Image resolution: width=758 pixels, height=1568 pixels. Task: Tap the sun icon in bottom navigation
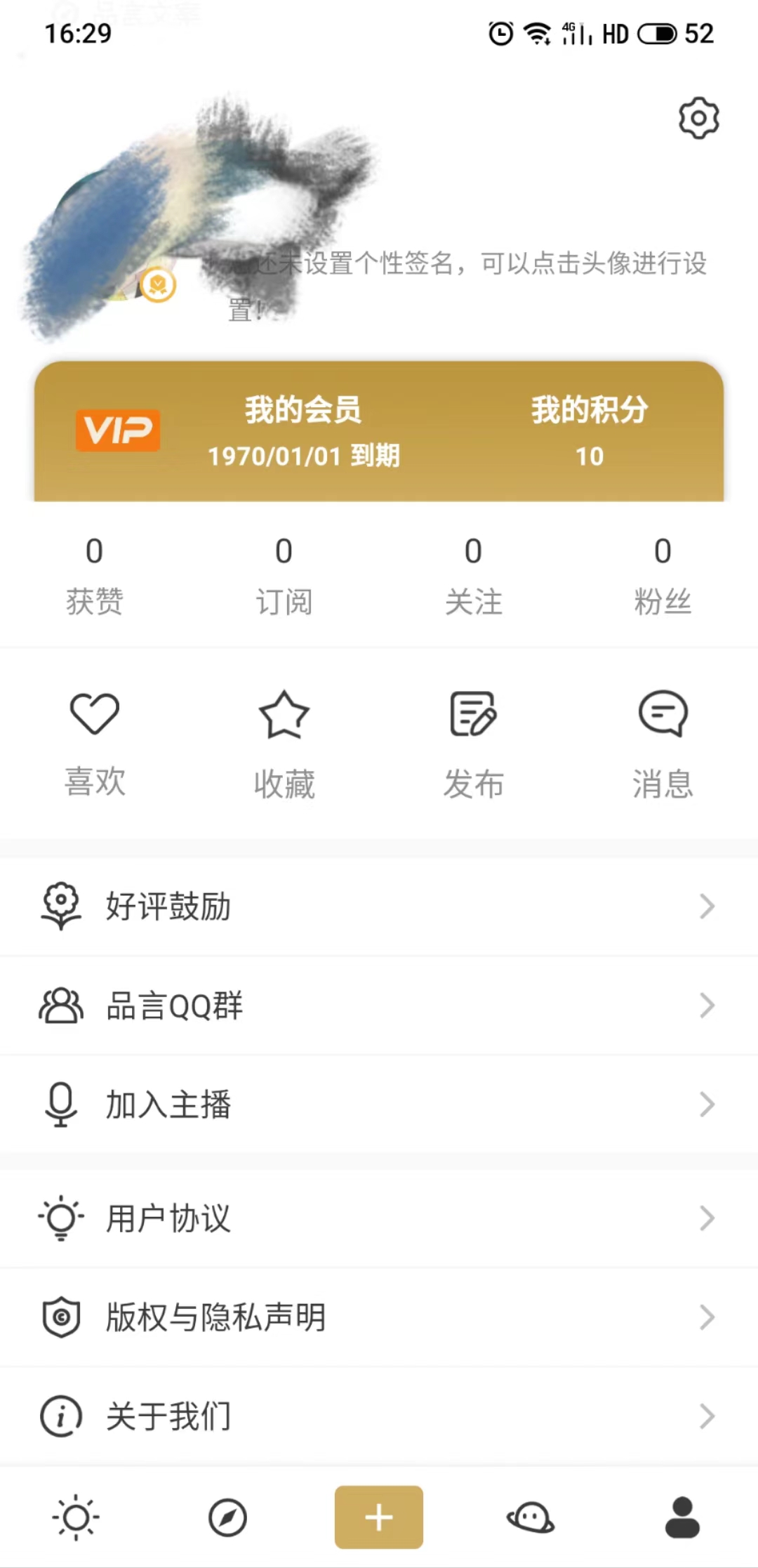76,1517
